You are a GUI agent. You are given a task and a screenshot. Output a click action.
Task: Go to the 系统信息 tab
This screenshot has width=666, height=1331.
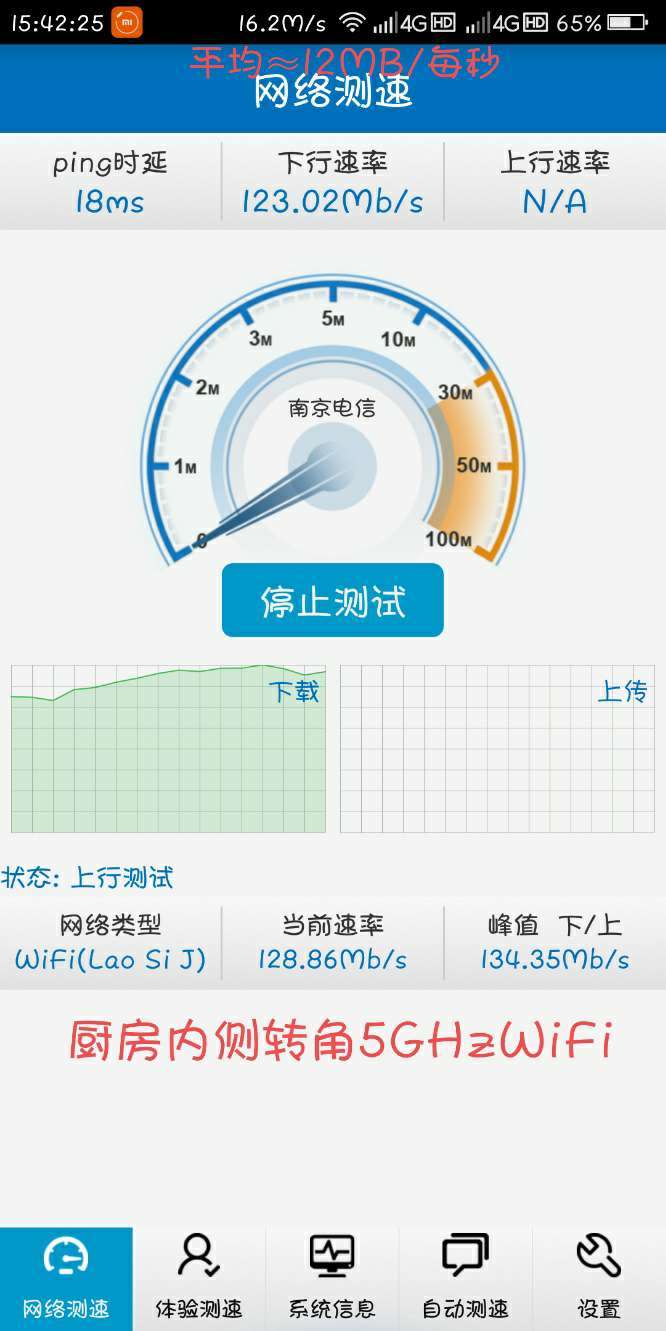pyautogui.click(x=332, y=1278)
